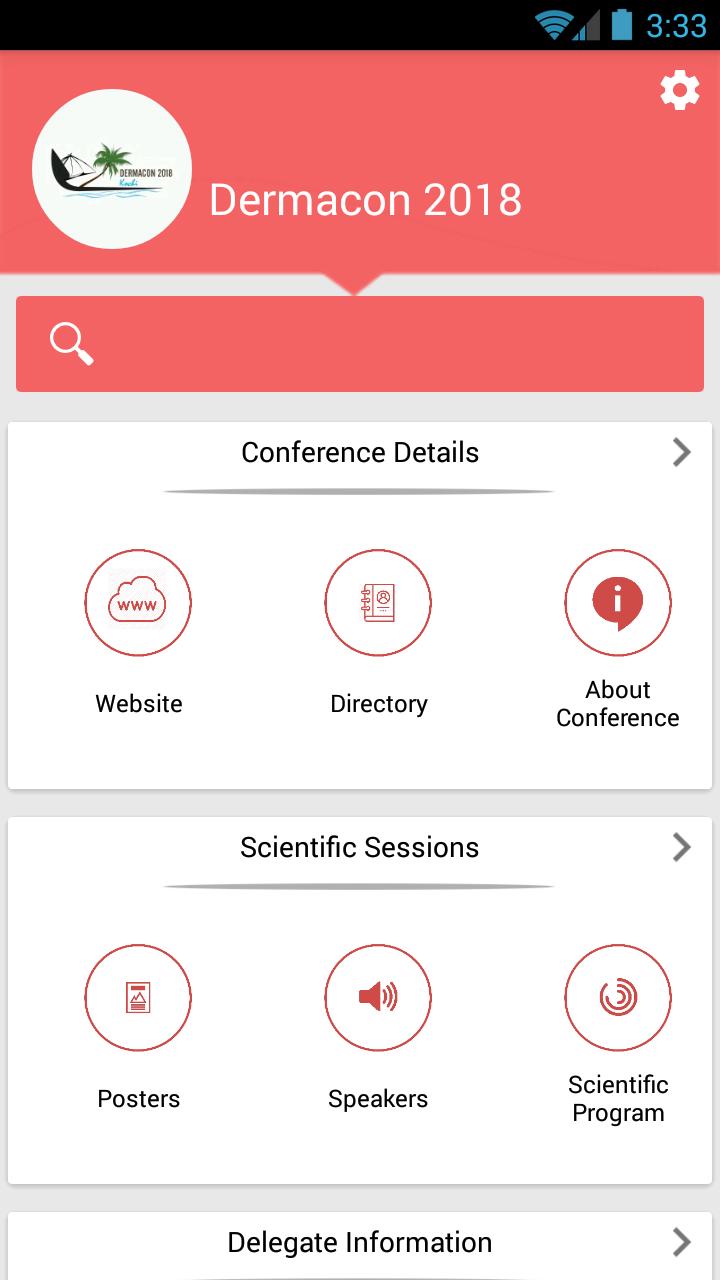Select the Speakers speaker icon
720x1280 pixels.
click(x=378, y=997)
